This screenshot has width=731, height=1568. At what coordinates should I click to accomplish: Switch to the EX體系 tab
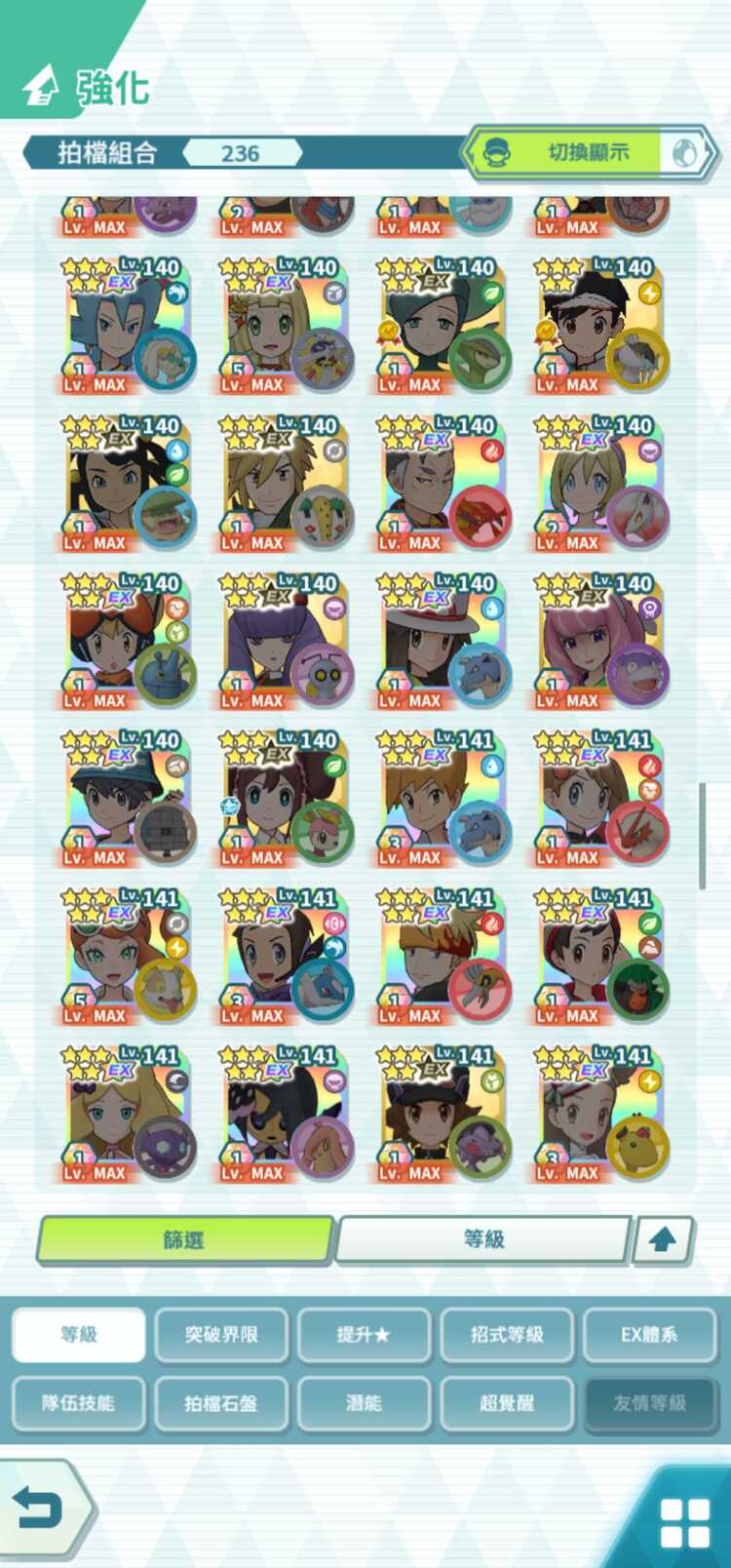tap(649, 1334)
